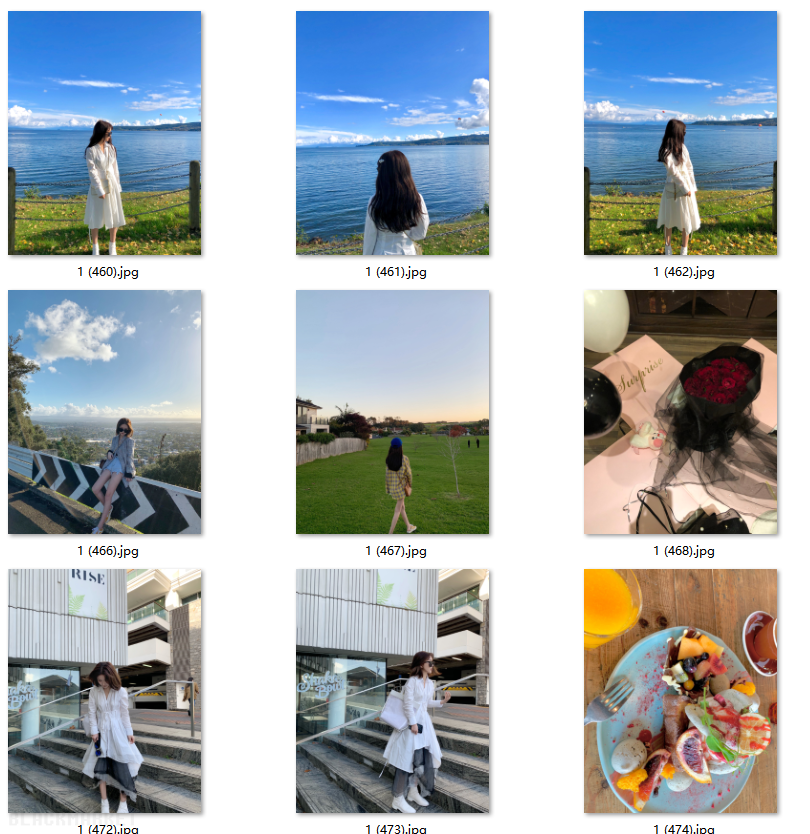
Task: Select 1 (468).jpg bouquet image
Action: click(x=680, y=412)
